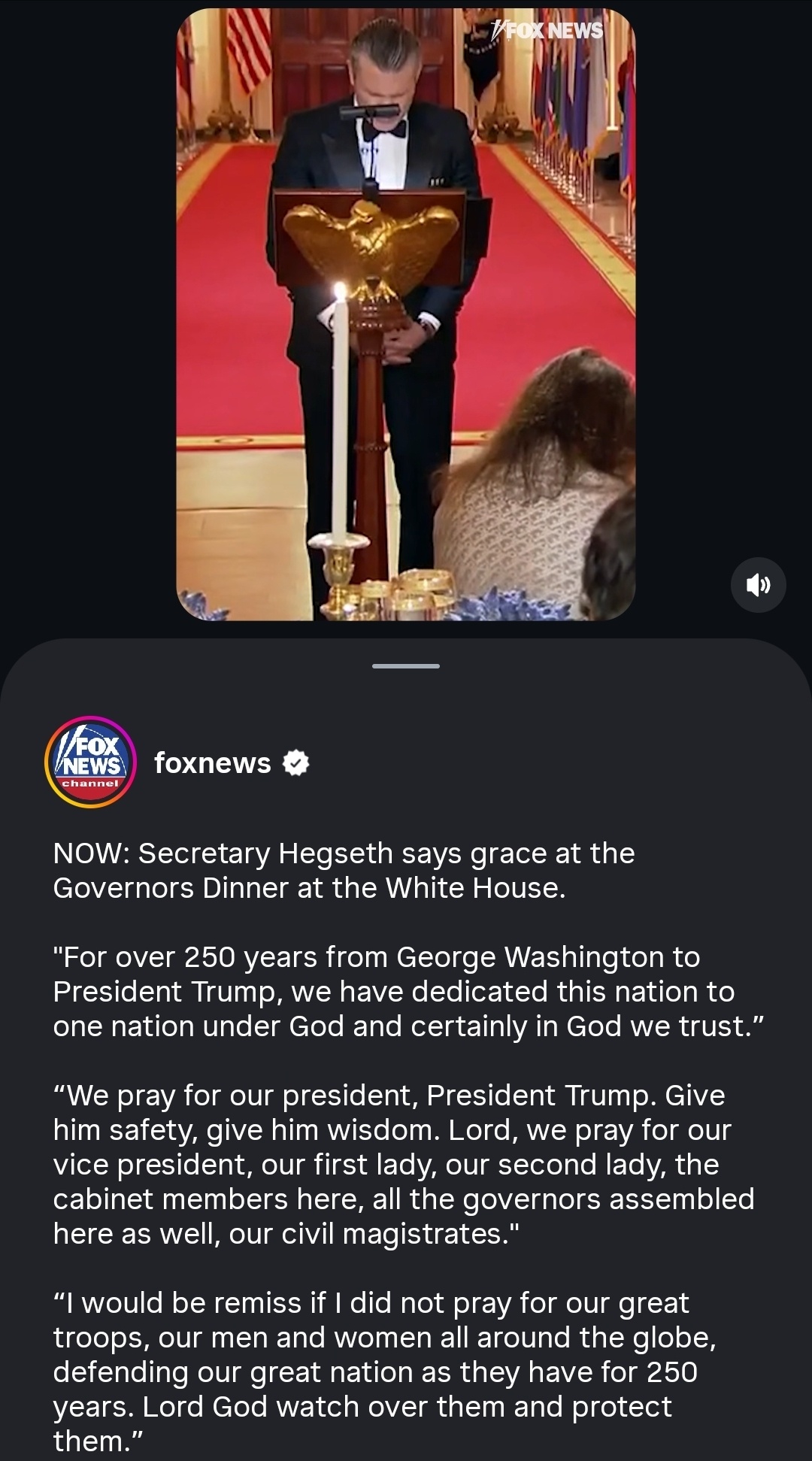Mute the video sound
The image size is (812, 1461).
[x=758, y=585]
